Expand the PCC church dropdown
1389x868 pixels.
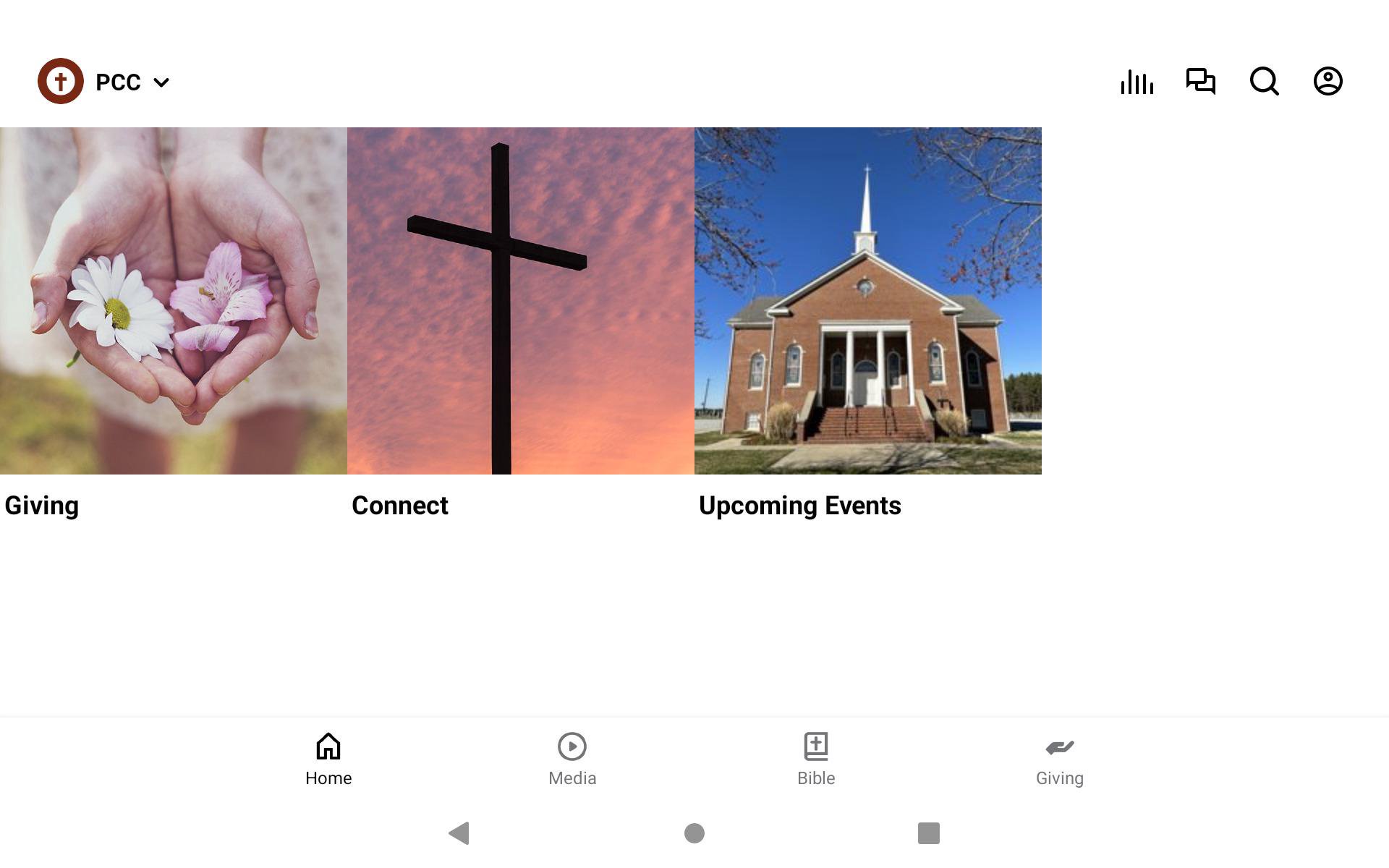click(161, 82)
